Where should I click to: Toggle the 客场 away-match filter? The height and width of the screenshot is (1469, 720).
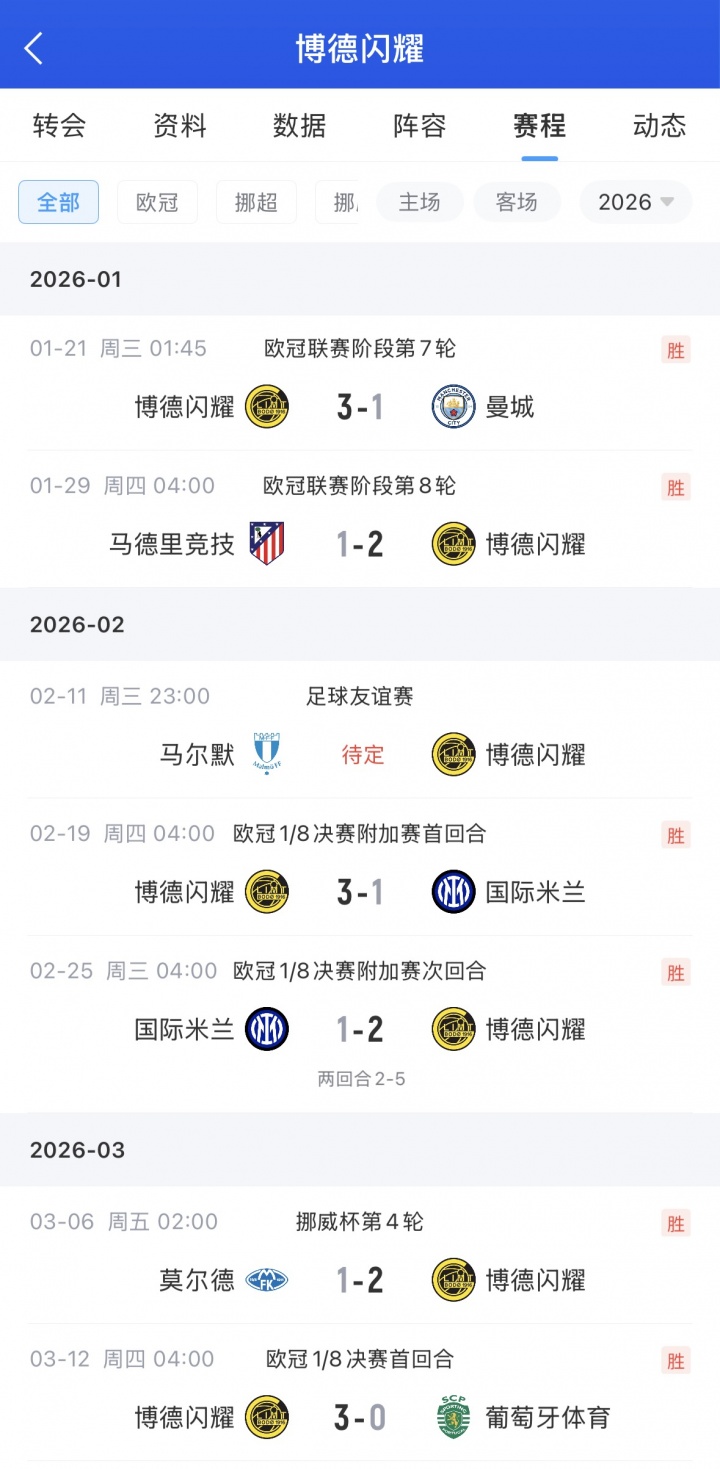(x=517, y=202)
